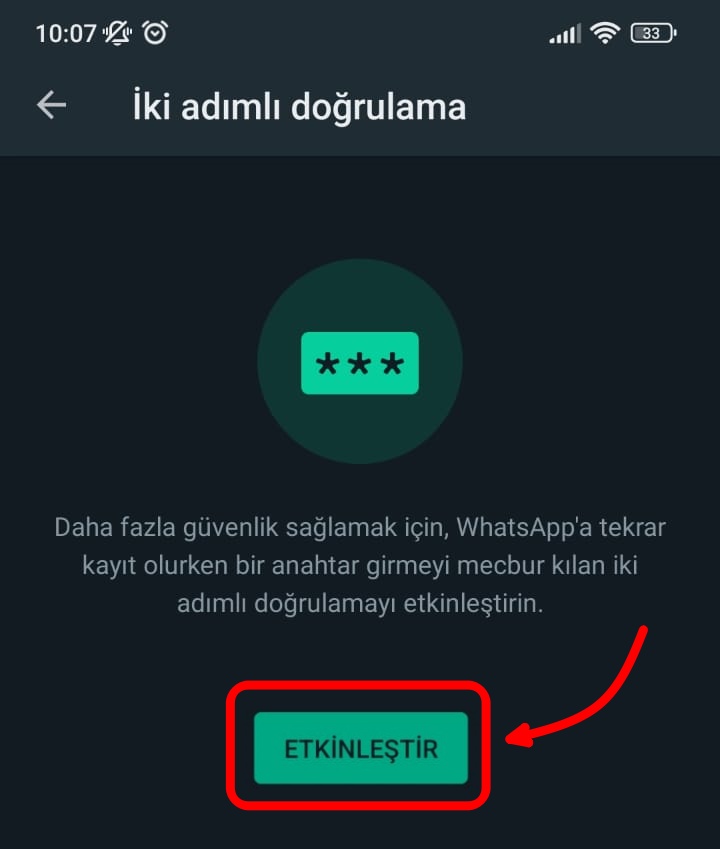
Task: Tap the asterisk password key icon
Action: point(362,363)
